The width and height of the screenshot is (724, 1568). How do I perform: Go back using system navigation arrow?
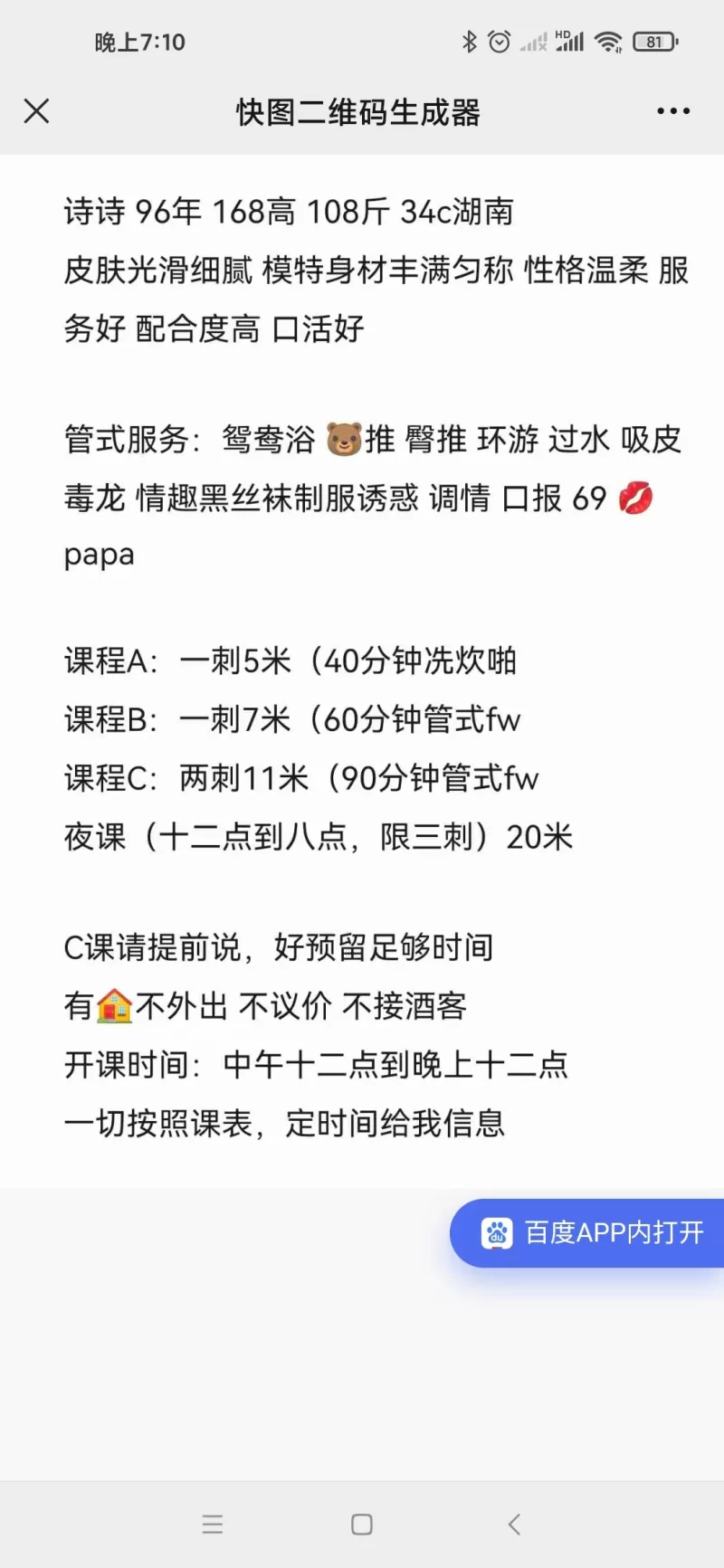click(514, 1525)
